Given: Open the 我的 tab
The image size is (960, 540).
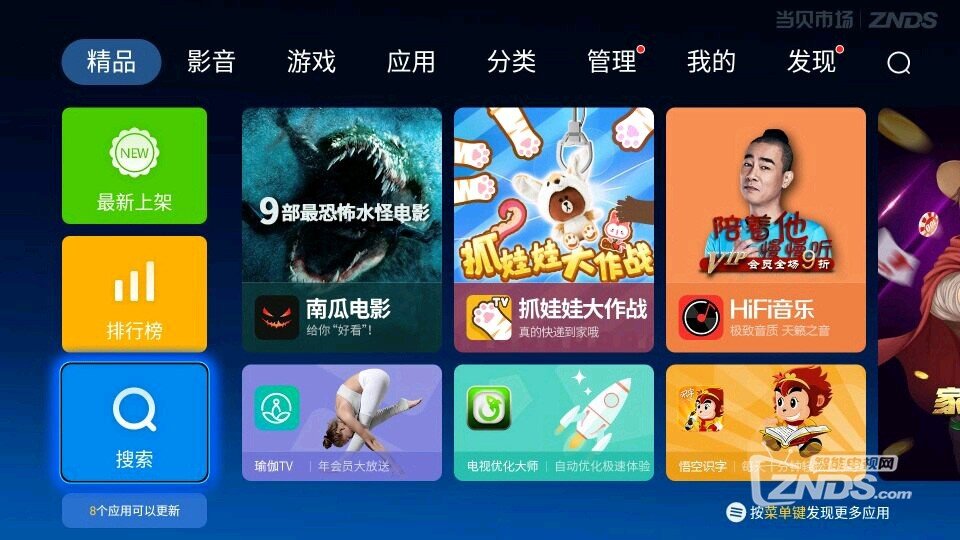Looking at the screenshot, I should pyautogui.click(x=711, y=62).
